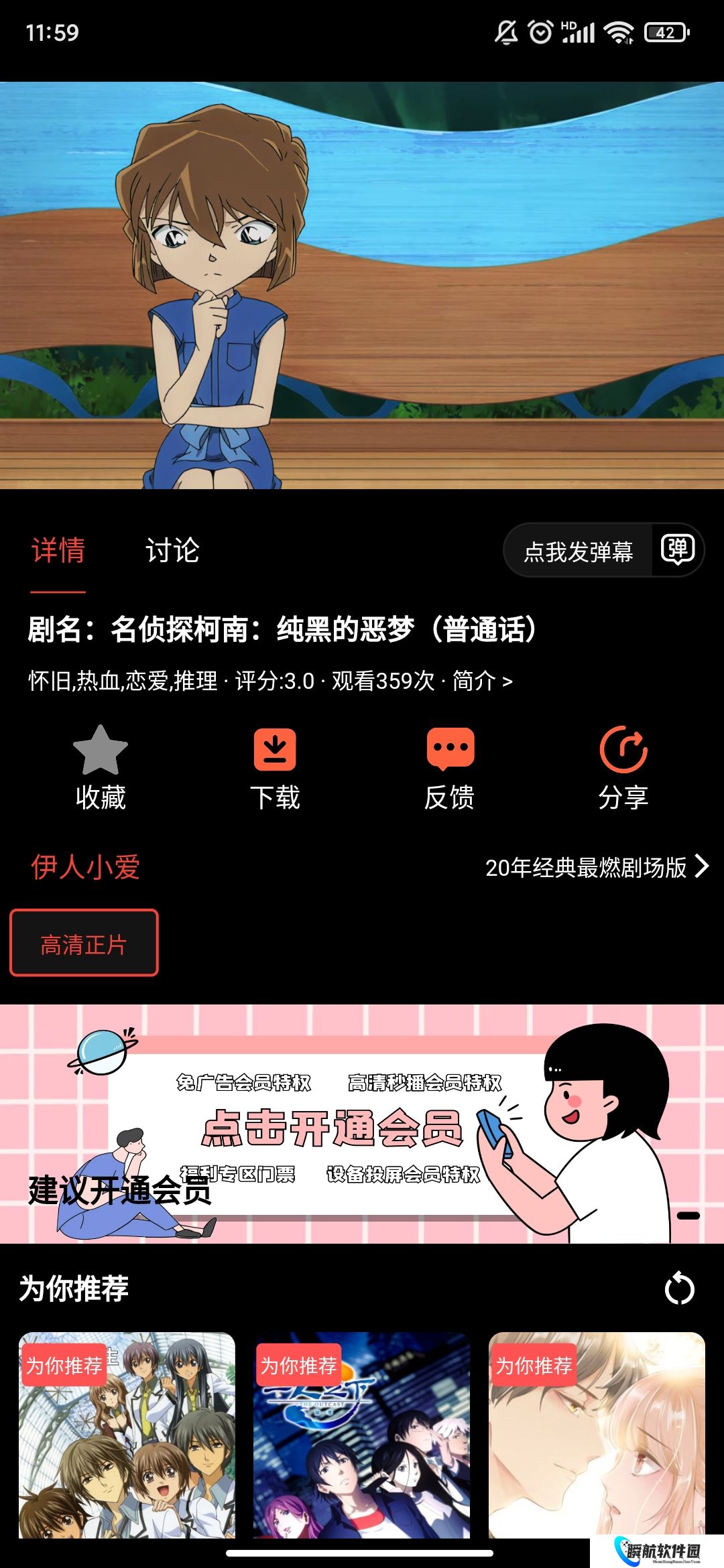Toggle the 弹 danmaku display icon
The width and height of the screenshot is (724, 1568).
tap(677, 550)
